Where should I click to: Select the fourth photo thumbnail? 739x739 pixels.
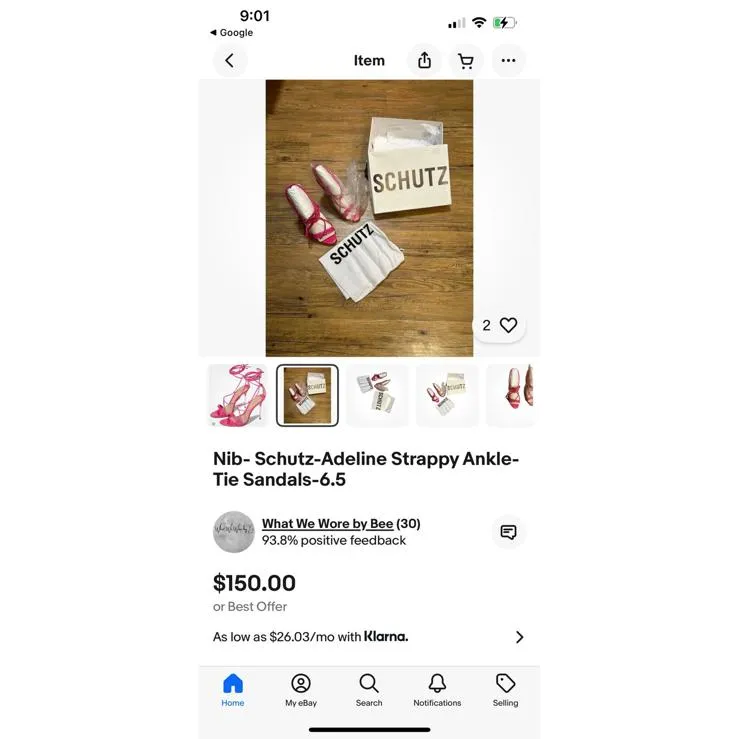[447, 396]
